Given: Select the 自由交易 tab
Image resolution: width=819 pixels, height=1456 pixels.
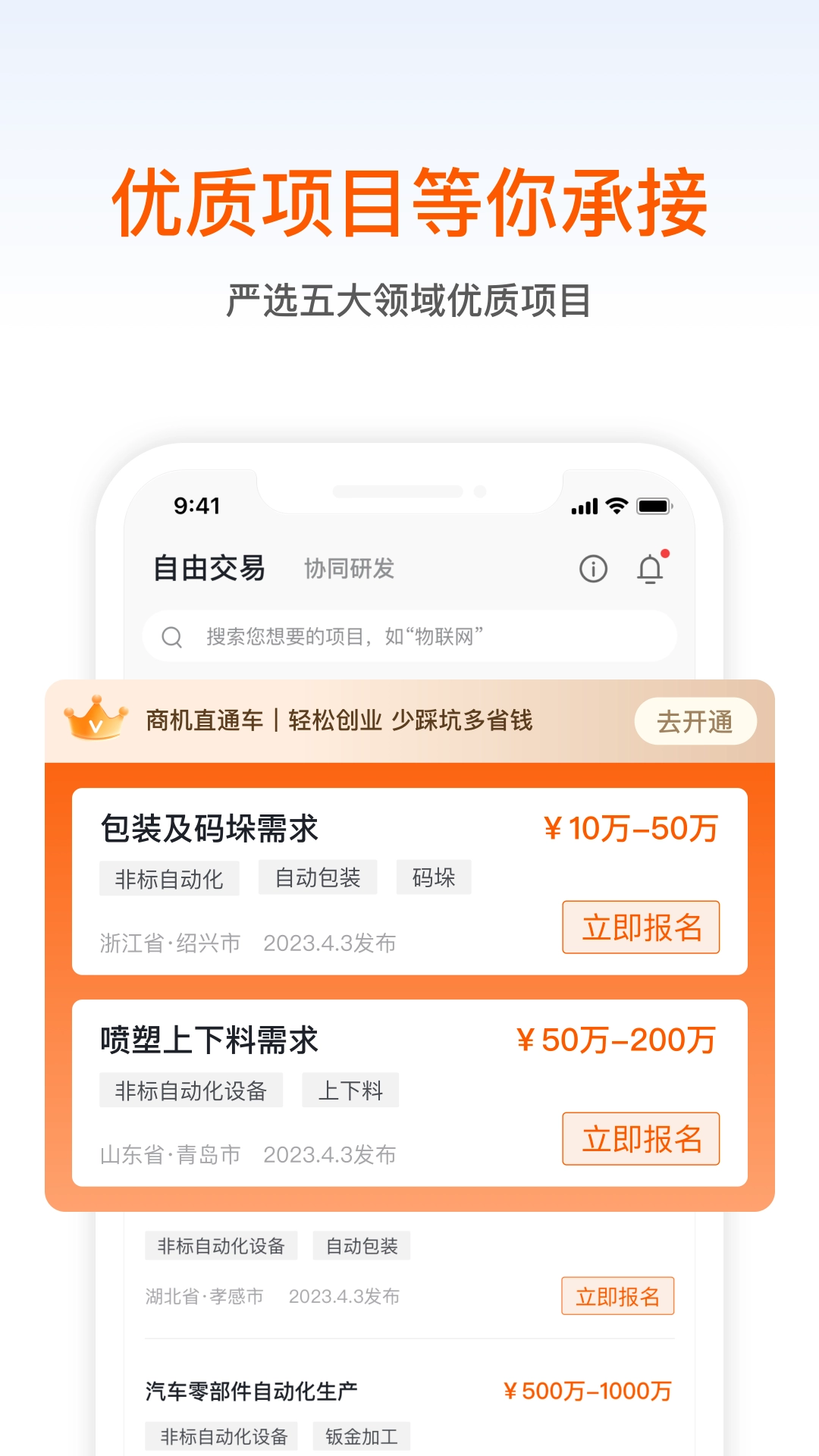Looking at the screenshot, I should [x=208, y=569].
